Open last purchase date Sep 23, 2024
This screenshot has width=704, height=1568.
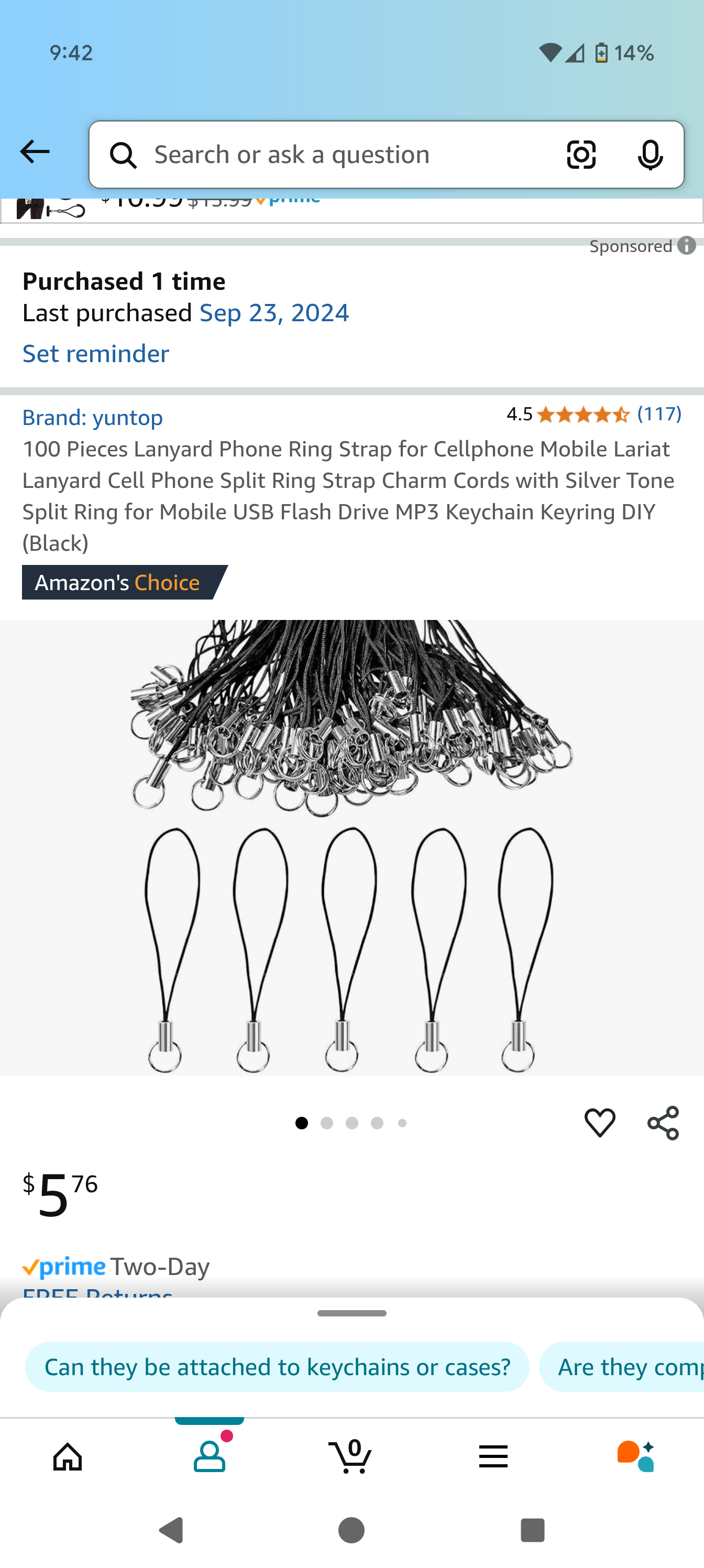click(274, 313)
